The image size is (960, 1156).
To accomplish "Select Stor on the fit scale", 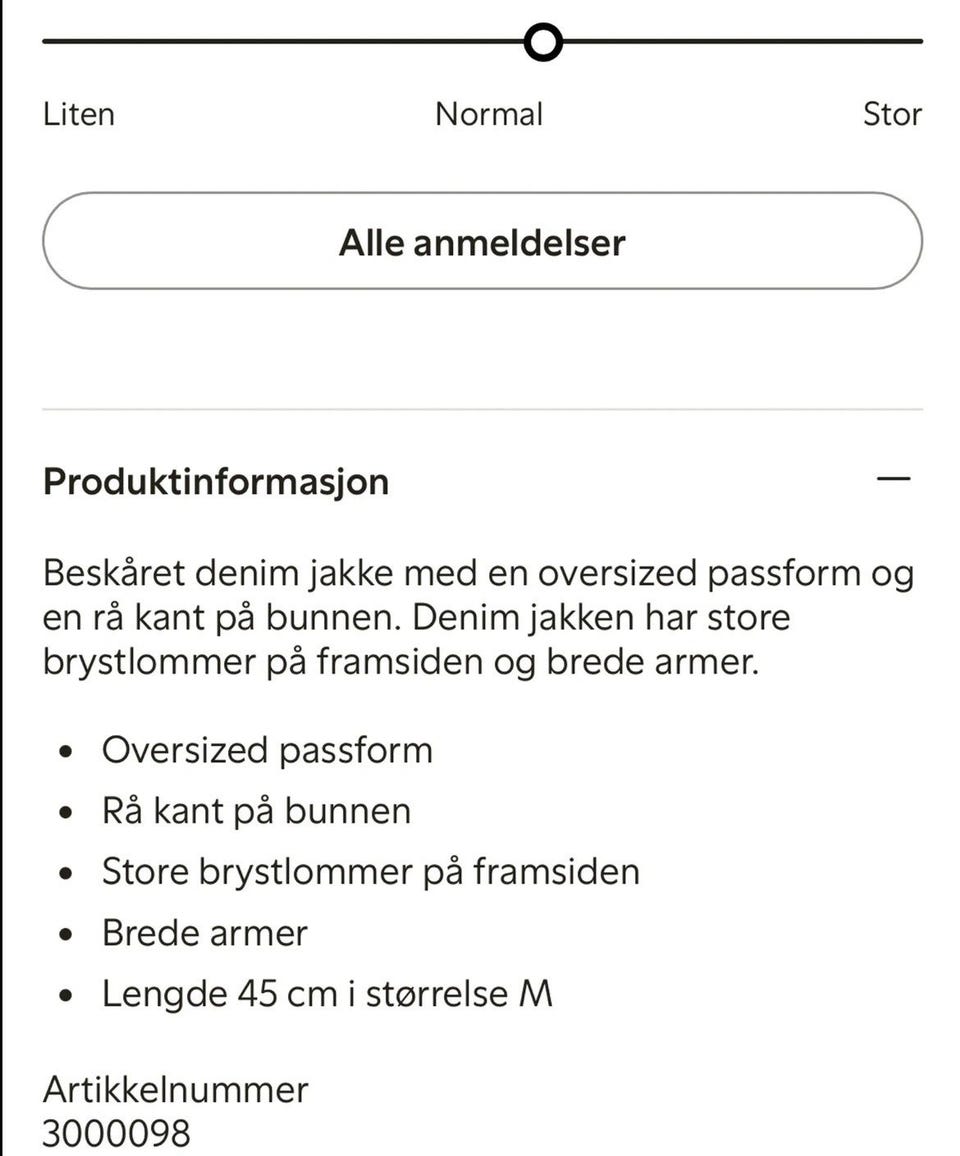I will click(892, 114).
